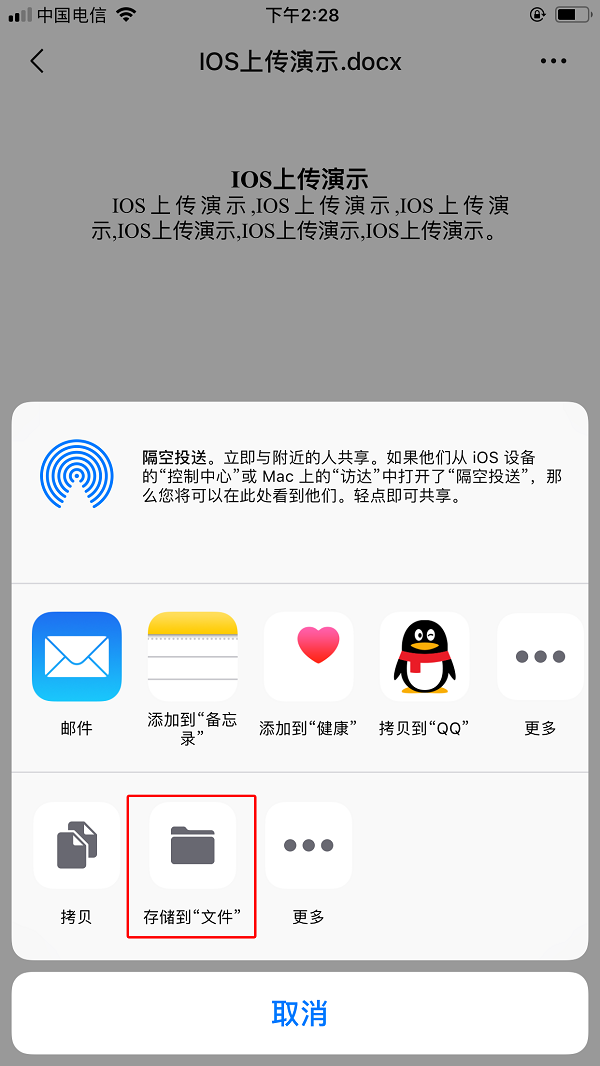Share the document via 邮件
The image size is (600, 1066).
(77, 656)
